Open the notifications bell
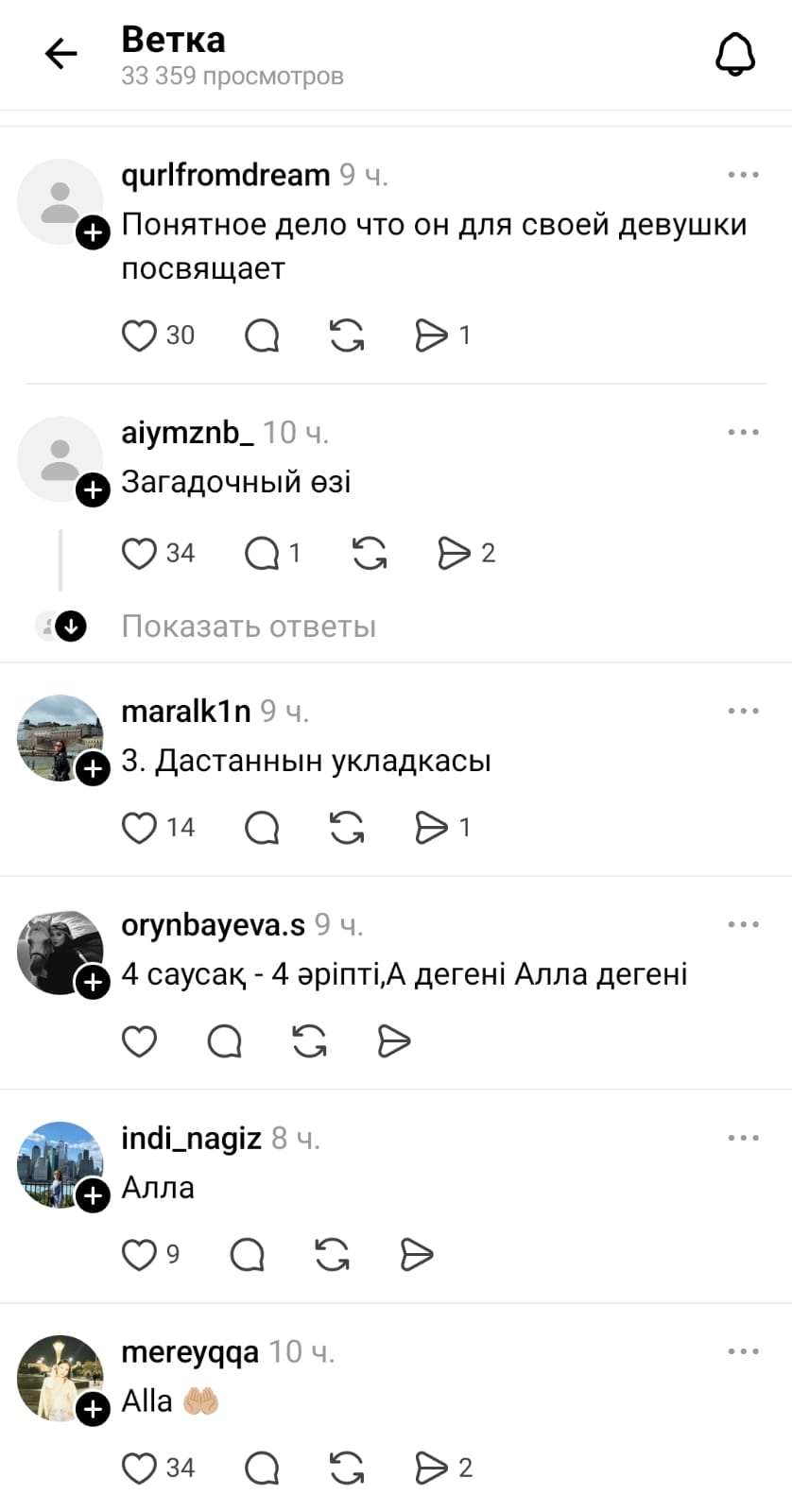Screen dimensions: 792x1512 734,54
